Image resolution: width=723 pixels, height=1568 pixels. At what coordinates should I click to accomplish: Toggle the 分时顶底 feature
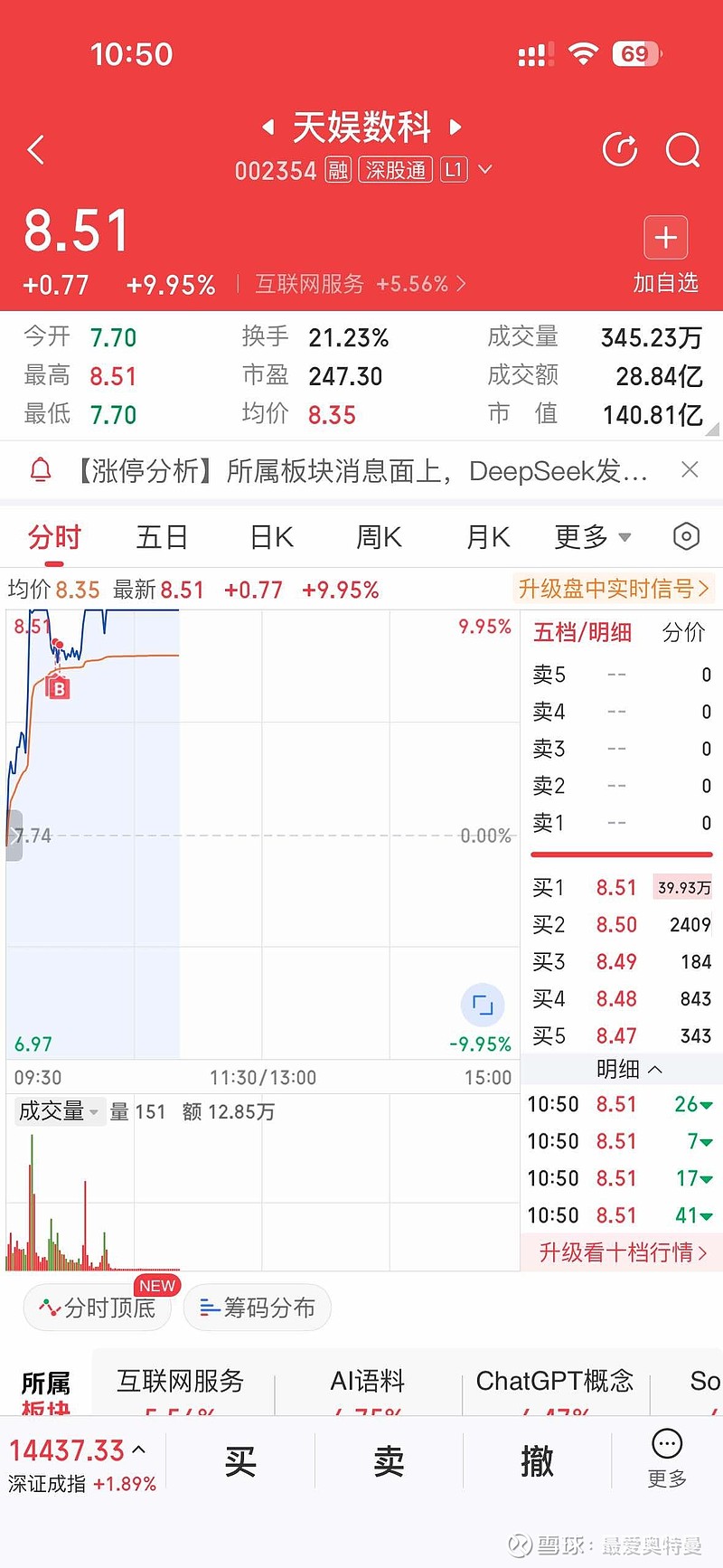(x=97, y=1308)
